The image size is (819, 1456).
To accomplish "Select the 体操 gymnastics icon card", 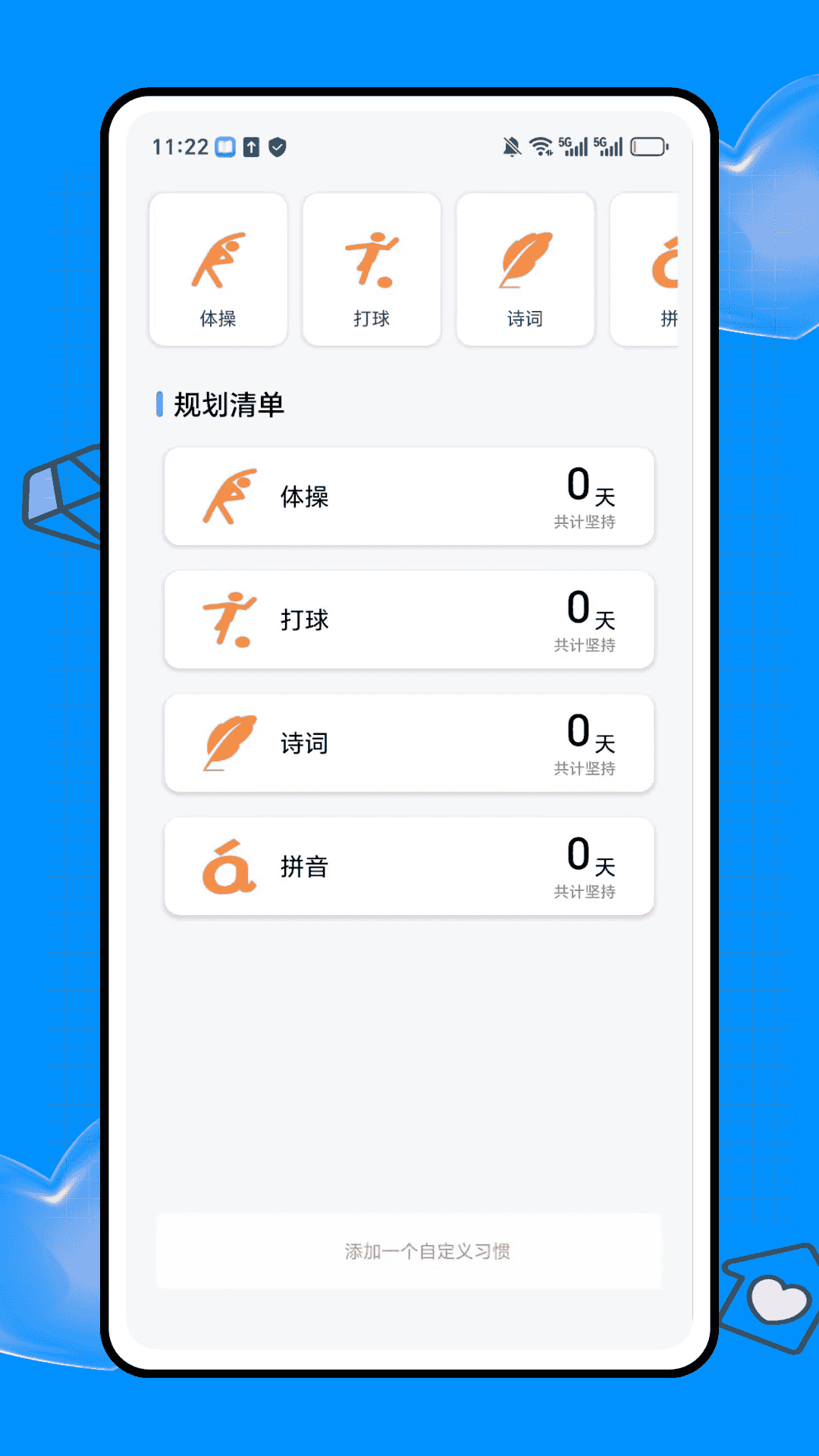I will (218, 269).
